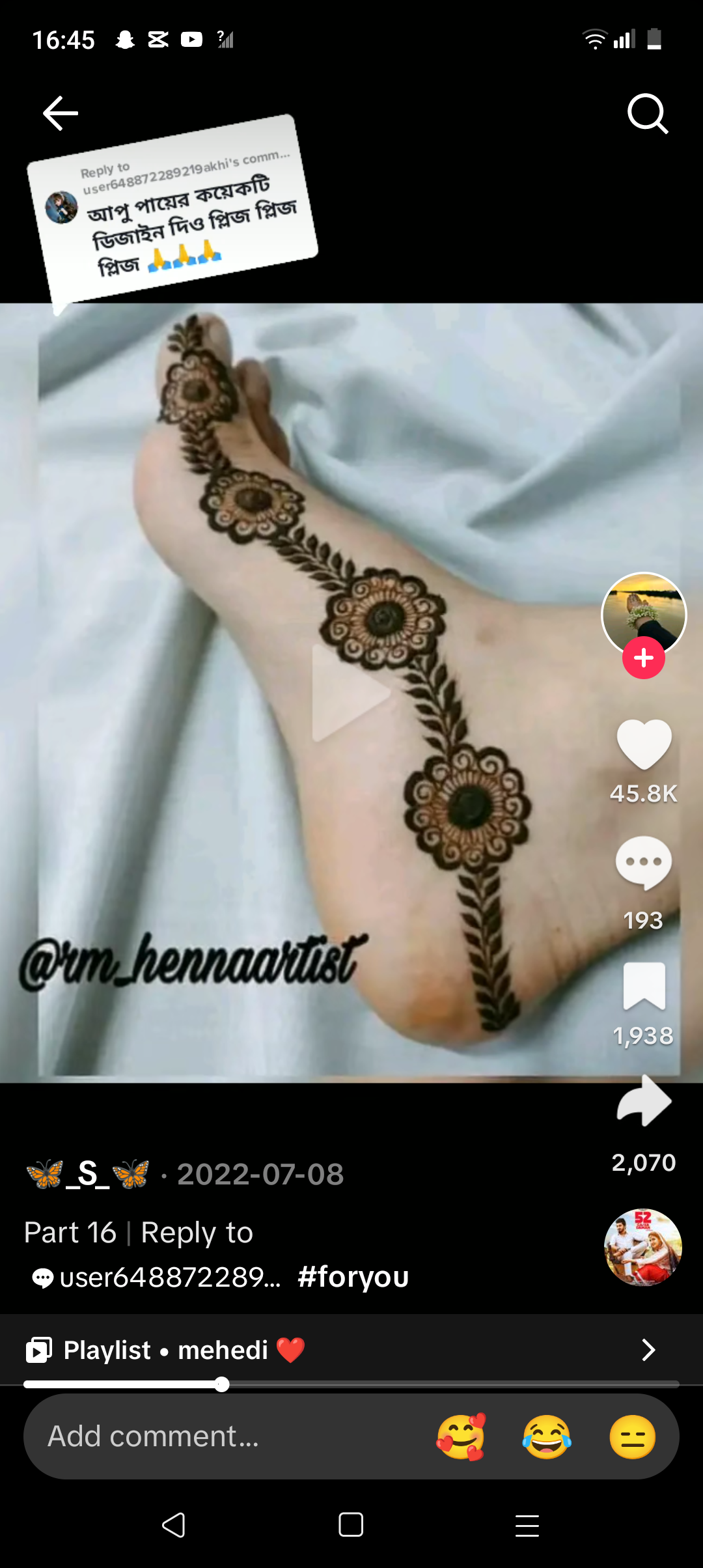Viewport: 703px width, 1568px height.
Task: Tap the #foryou hashtag
Action: pyautogui.click(x=353, y=1276)
